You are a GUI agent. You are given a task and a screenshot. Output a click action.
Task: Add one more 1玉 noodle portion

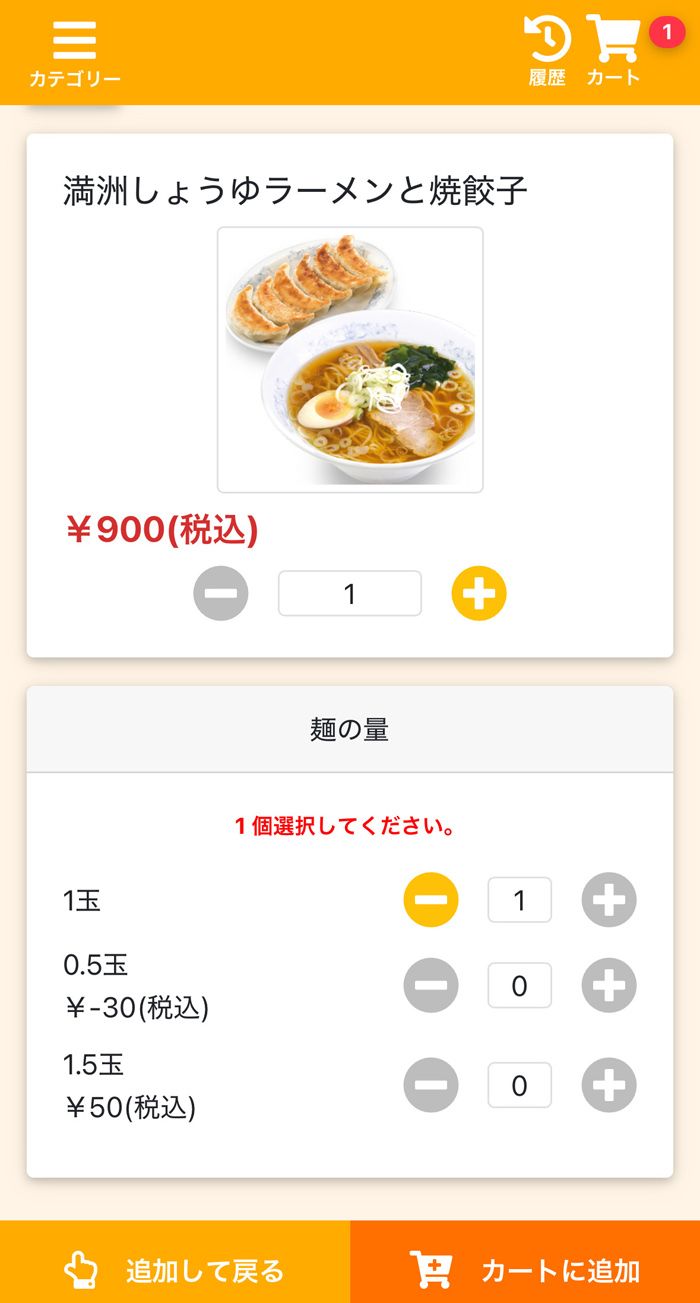[x=609, y=900]
